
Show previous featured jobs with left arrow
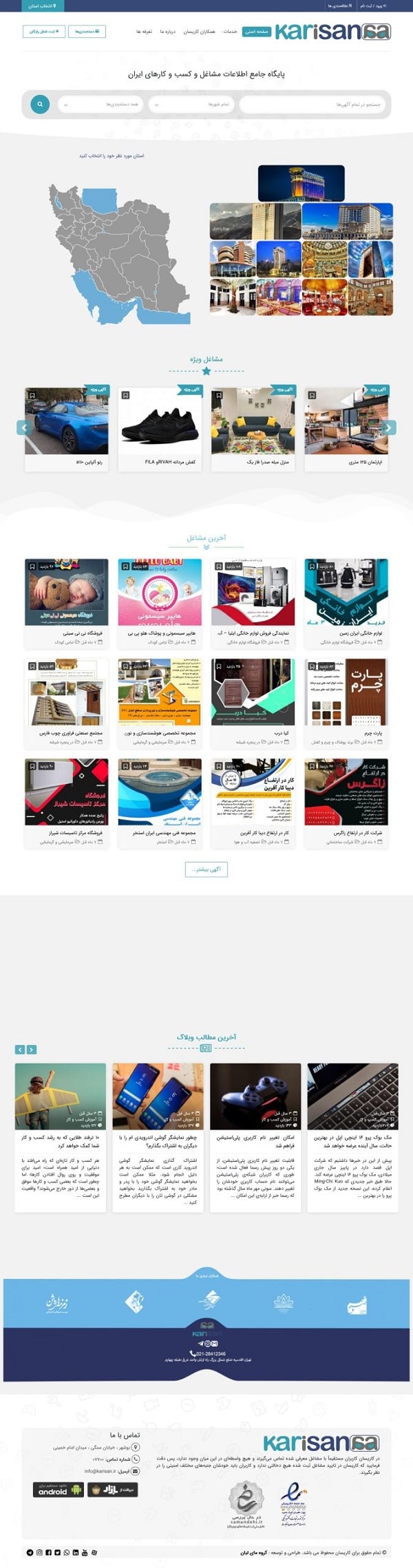click(24, 427)
